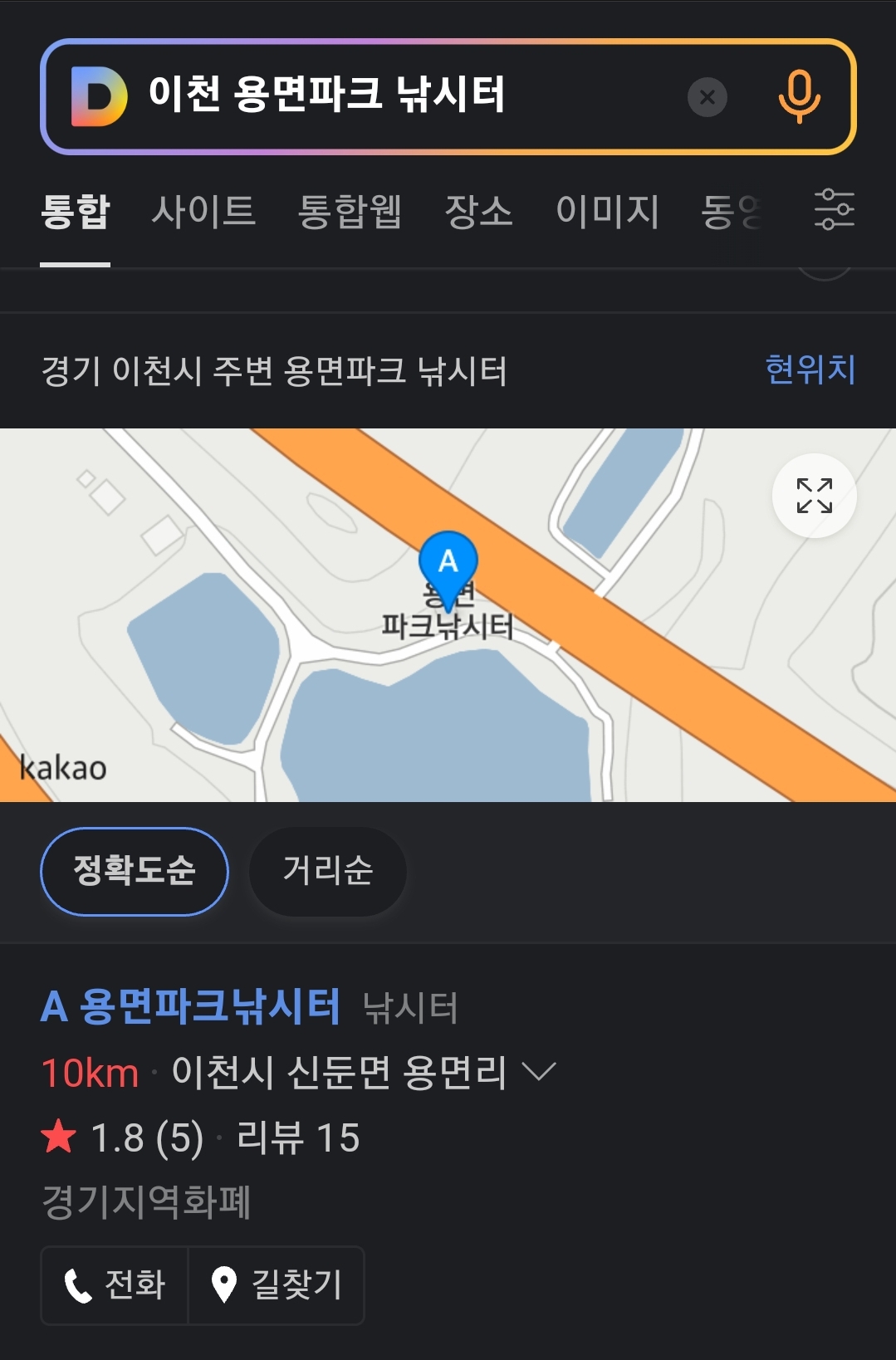The width and height of the screenshot is (896, 1360).
Task: Sort results by 거리순
Action: 328,871
